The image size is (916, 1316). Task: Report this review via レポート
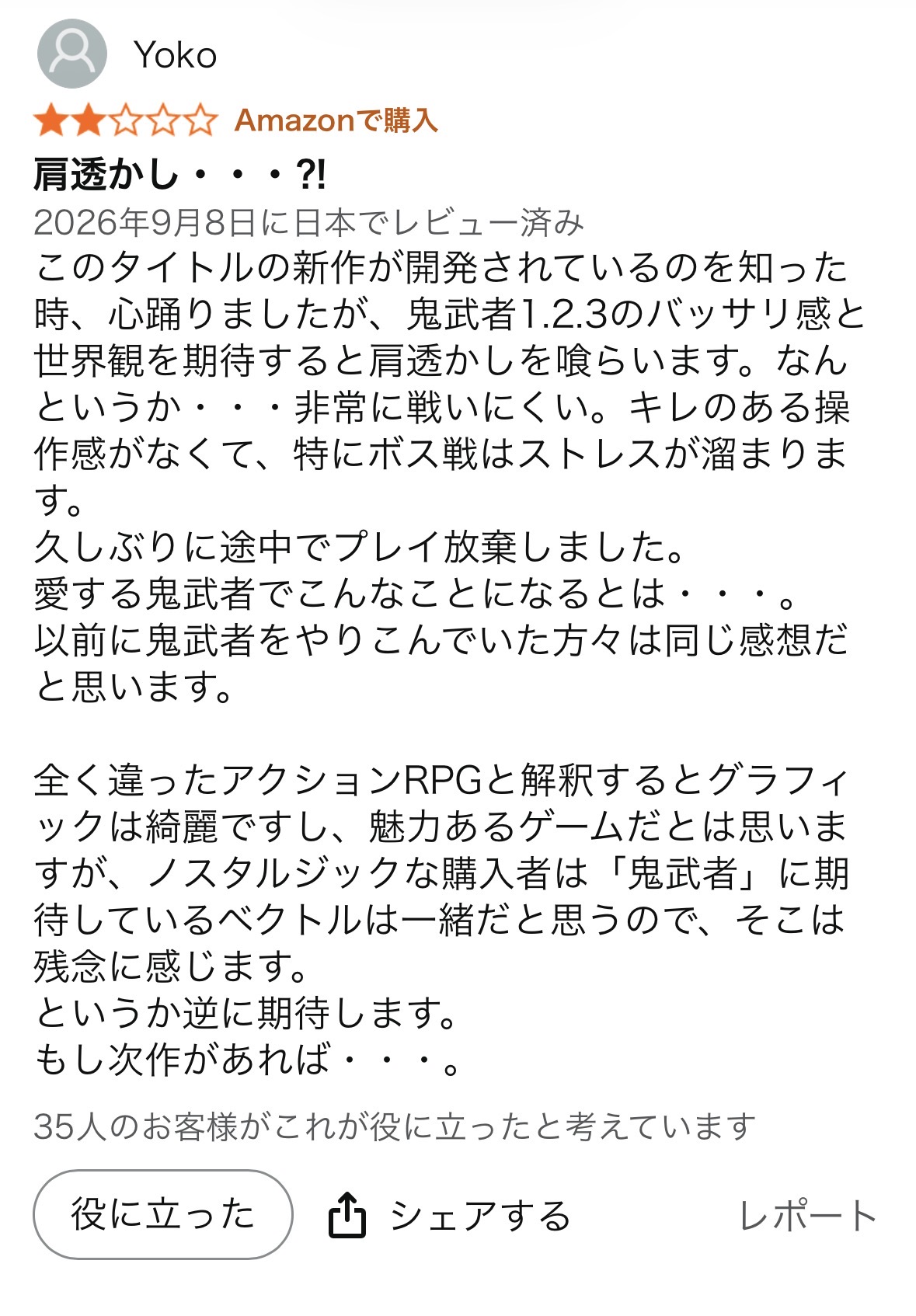tap(808, 1215)
